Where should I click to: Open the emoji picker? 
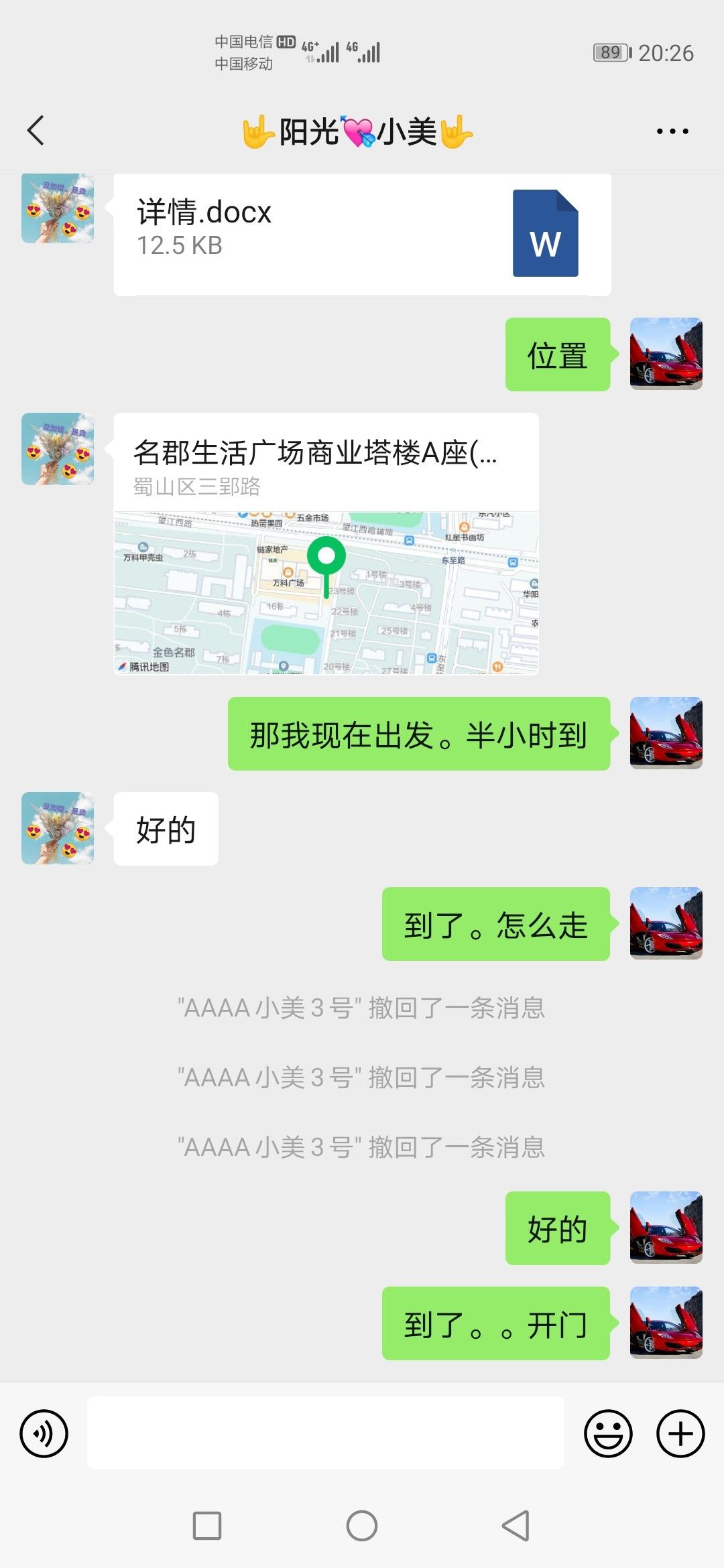[608, 1433]
